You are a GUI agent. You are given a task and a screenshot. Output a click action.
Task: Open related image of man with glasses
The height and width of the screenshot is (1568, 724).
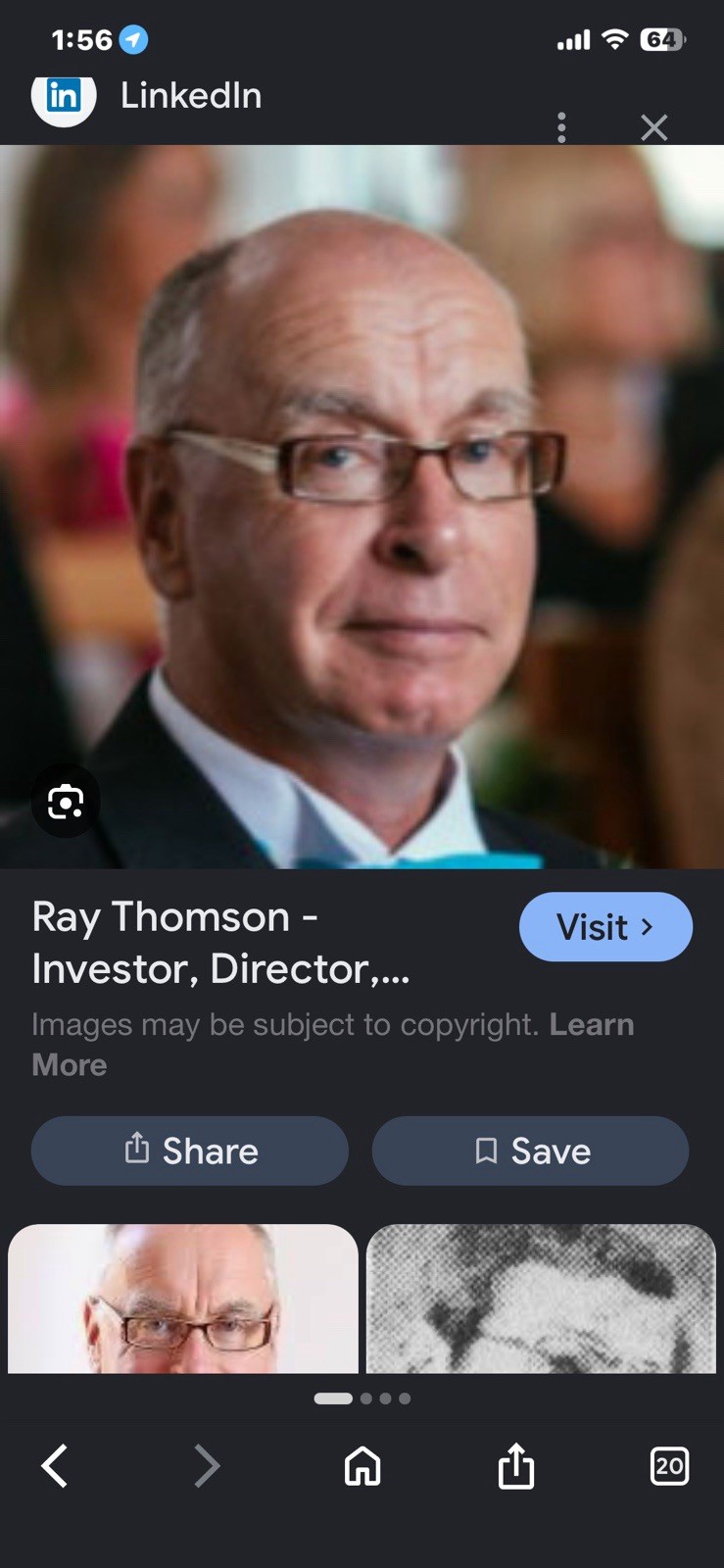coord(183,1298)
